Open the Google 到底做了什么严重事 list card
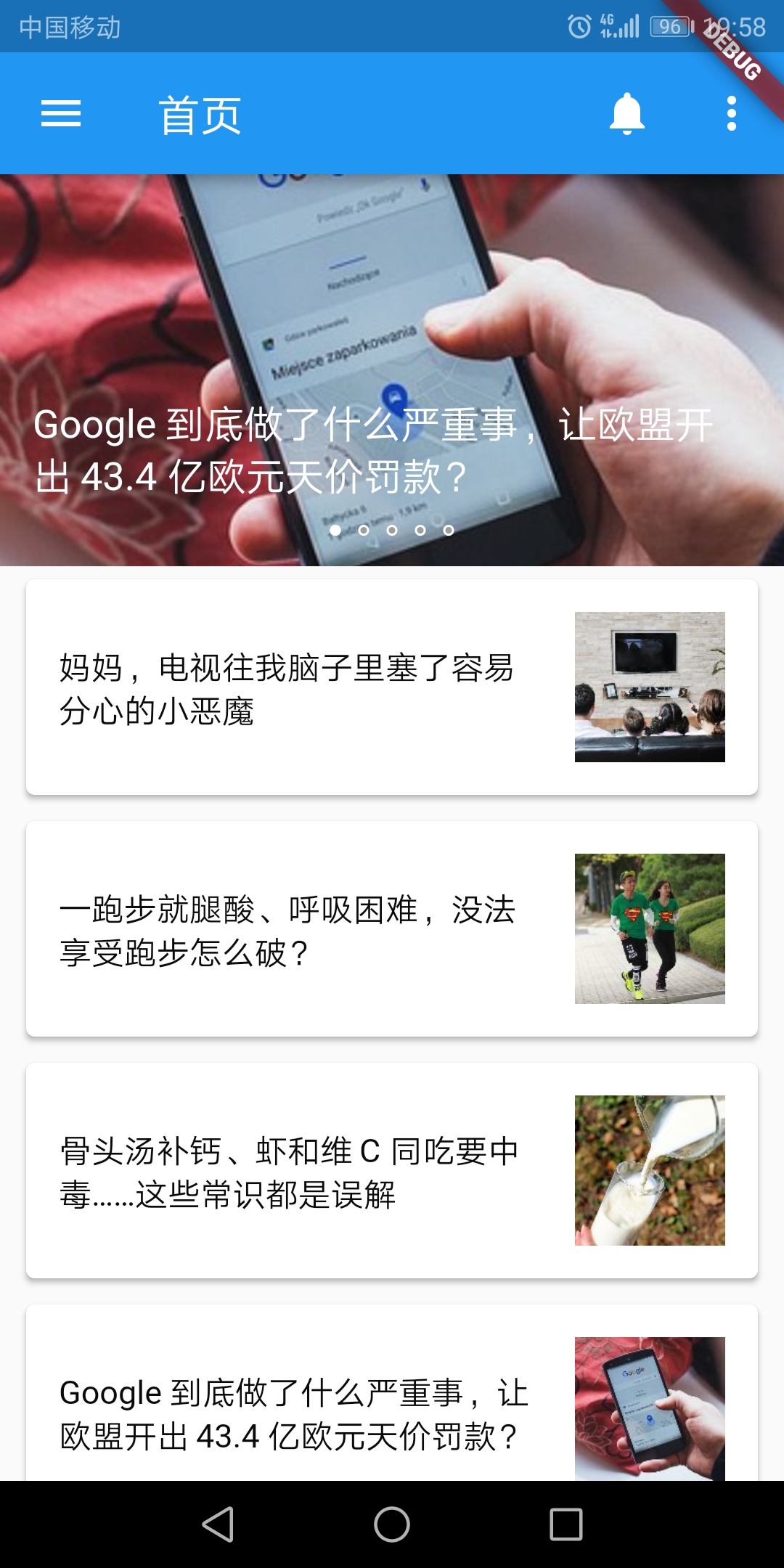 click(392, 1393)
